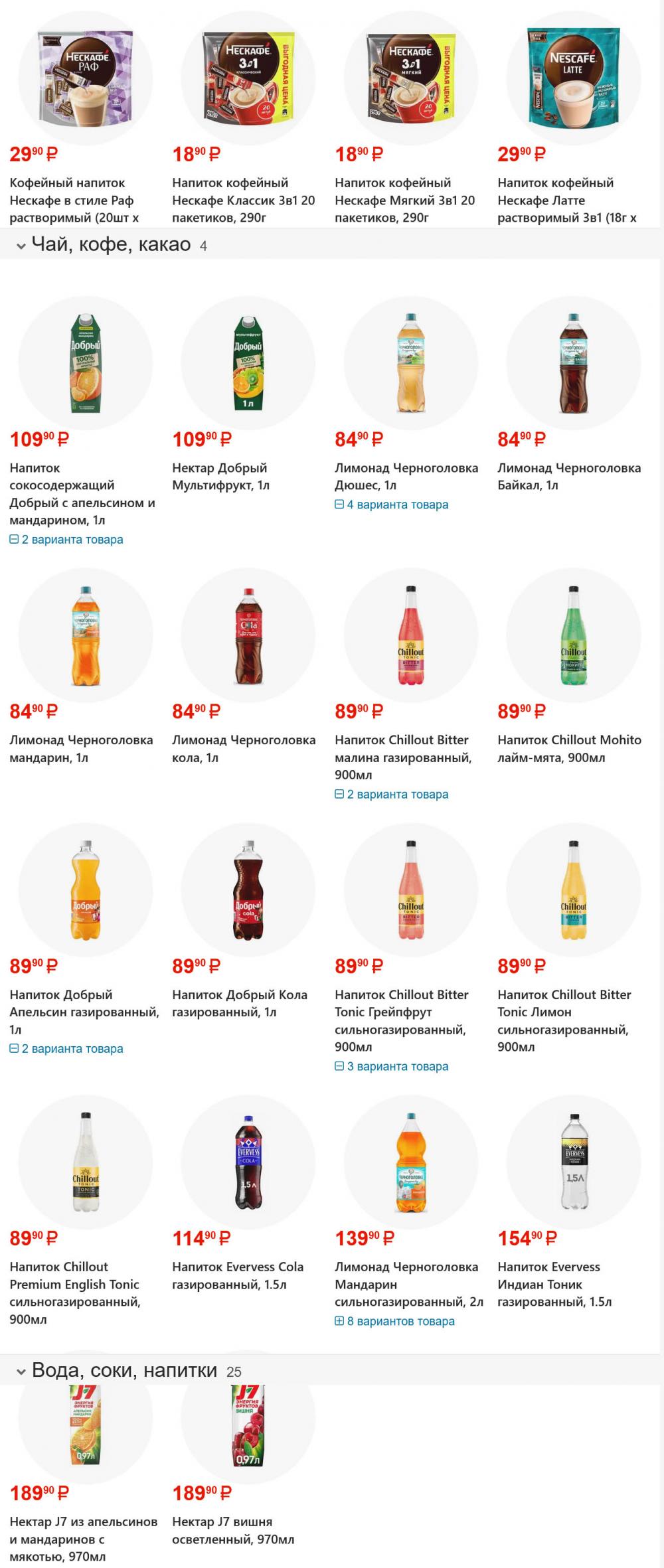664x1568 pixels.
Task: Show 3 variants of Chillout Tonic Грейпфрут
Action: tap(392, 1067)
